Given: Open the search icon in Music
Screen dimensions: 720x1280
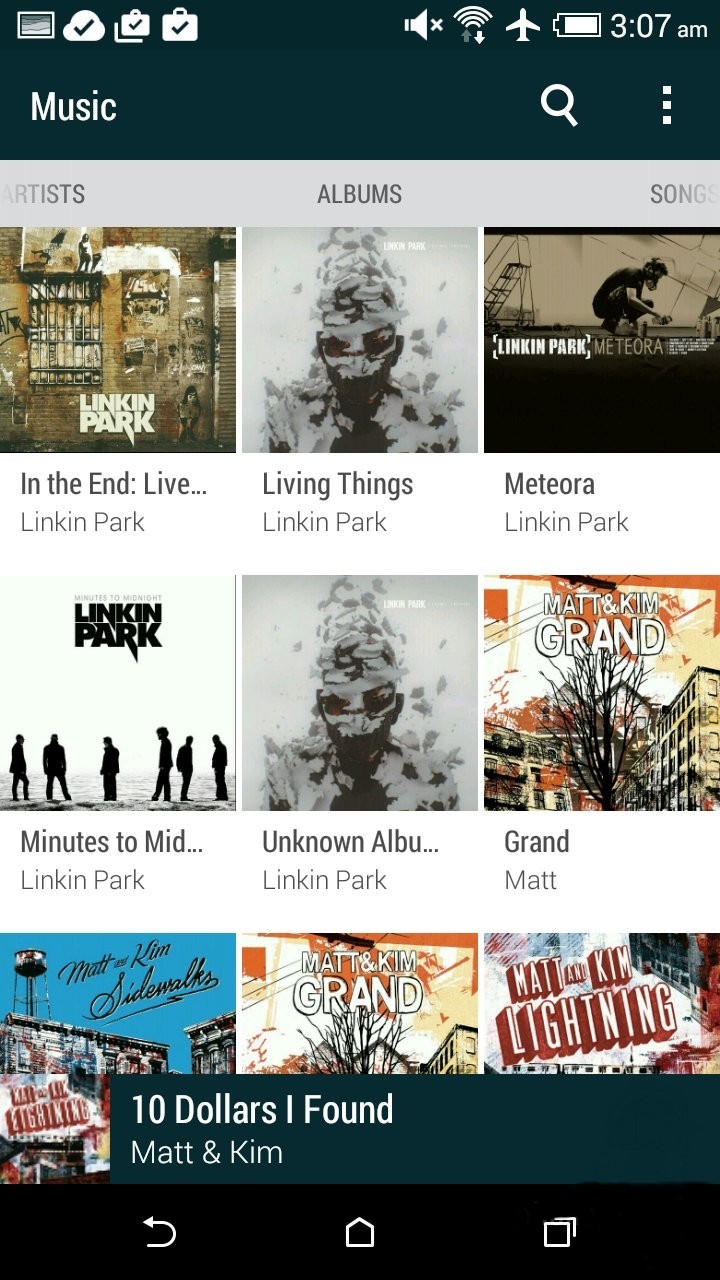Looking at the screenshot, I should [559, 105].
